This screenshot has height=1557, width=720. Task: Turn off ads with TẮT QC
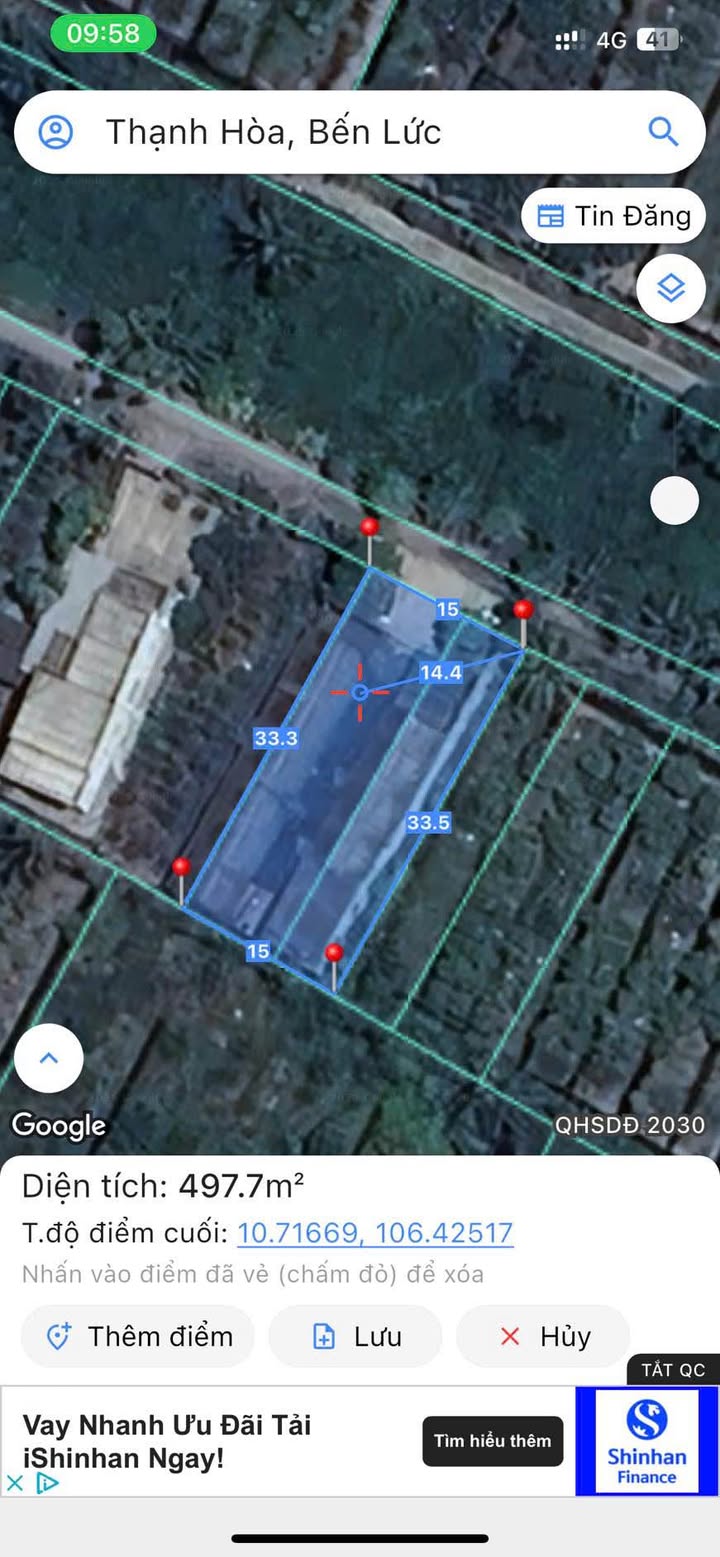click(x=673, y=1370)
